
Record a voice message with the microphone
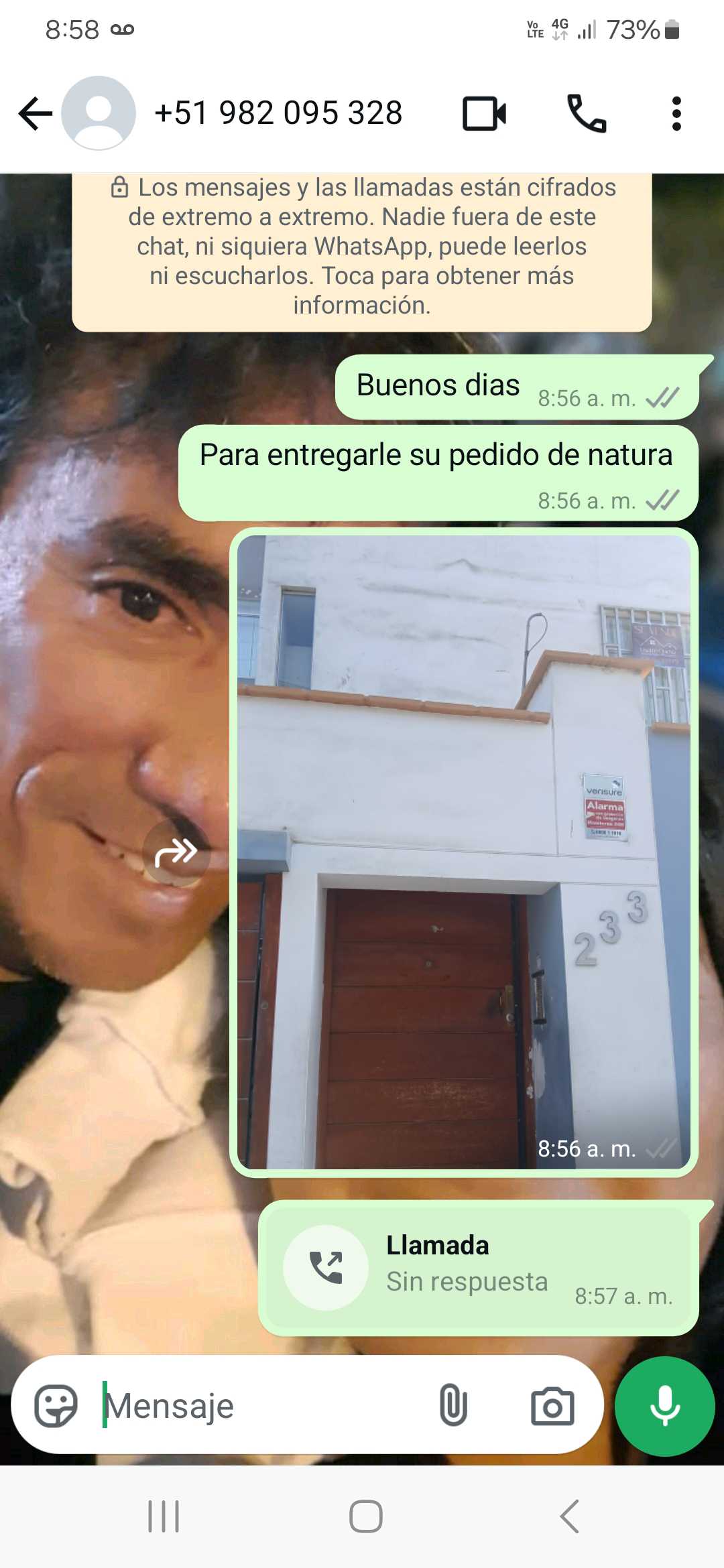pos(664,1405)
